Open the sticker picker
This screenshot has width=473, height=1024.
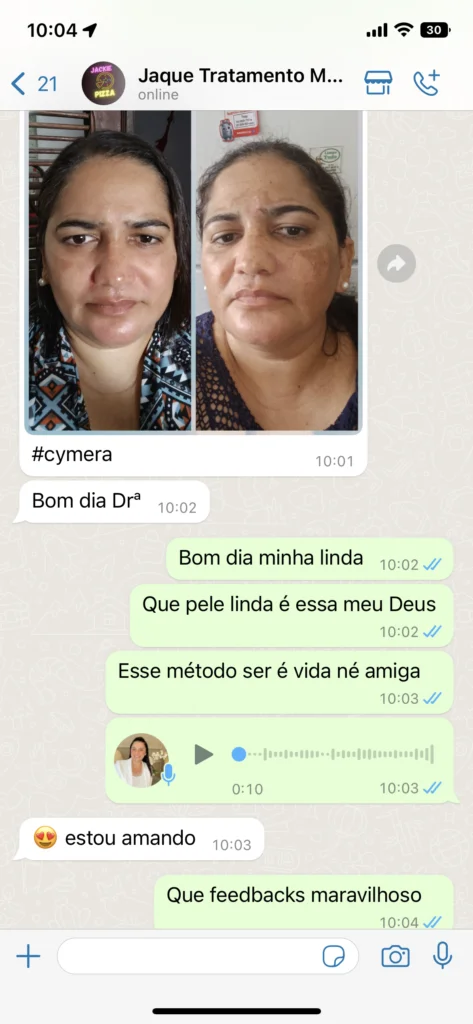tap(334, 957)
